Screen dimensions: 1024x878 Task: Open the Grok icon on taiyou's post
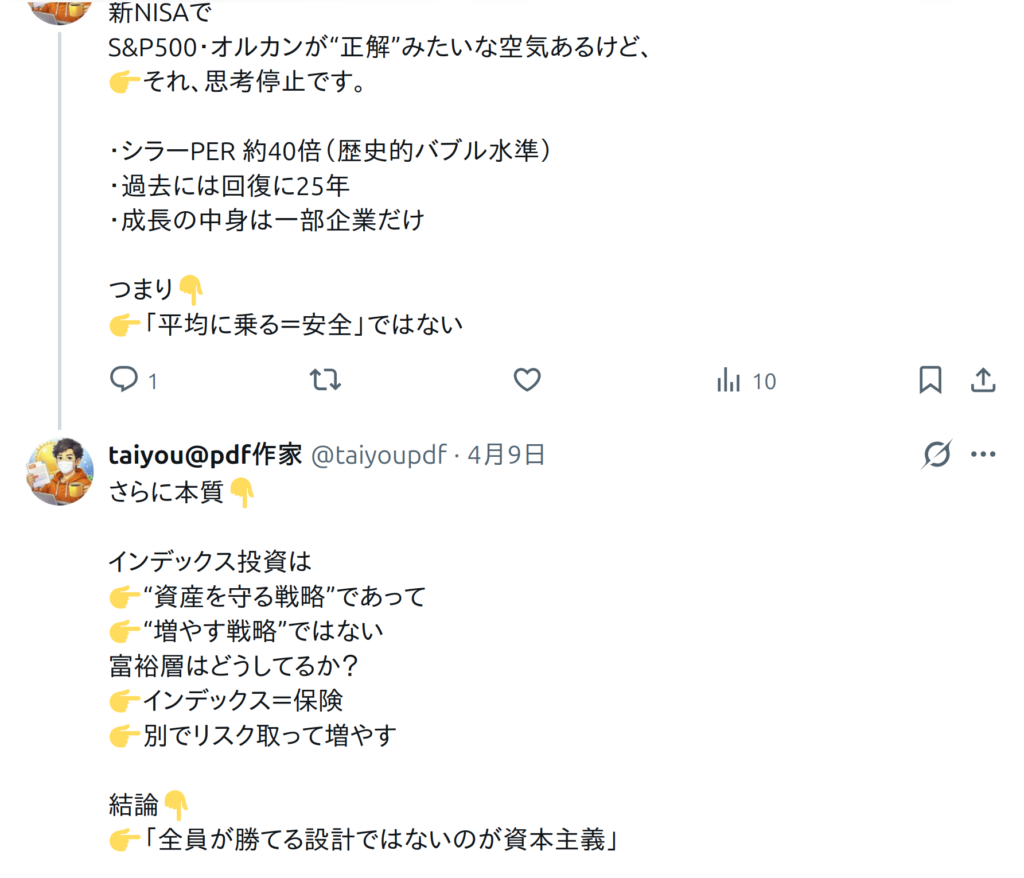936,456
